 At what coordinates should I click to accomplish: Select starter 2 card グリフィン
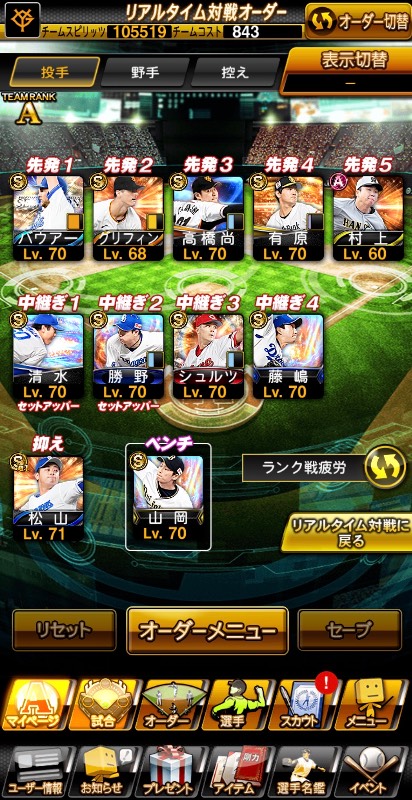(127, 218)
